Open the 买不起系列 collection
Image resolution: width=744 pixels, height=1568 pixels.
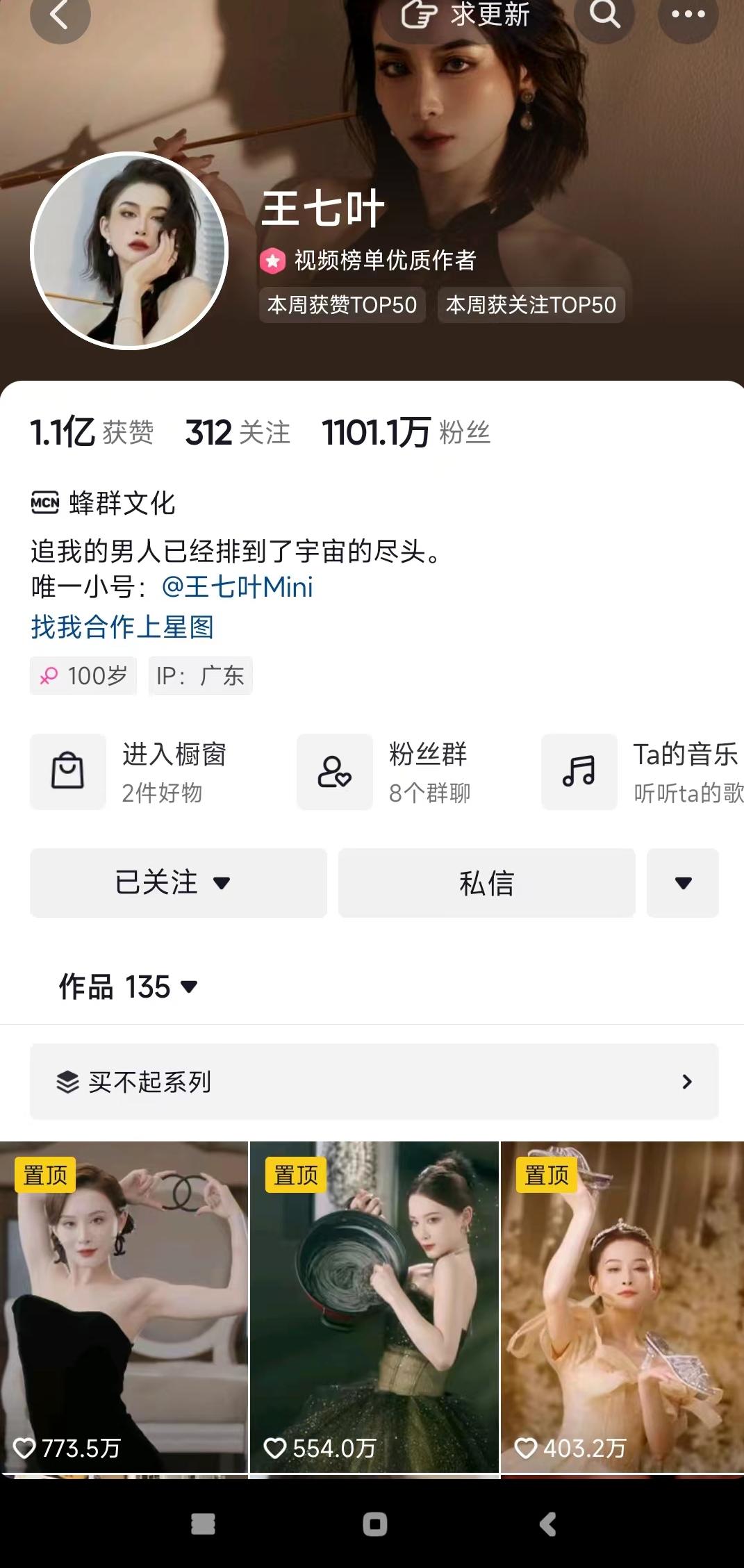click(372, 1081)
